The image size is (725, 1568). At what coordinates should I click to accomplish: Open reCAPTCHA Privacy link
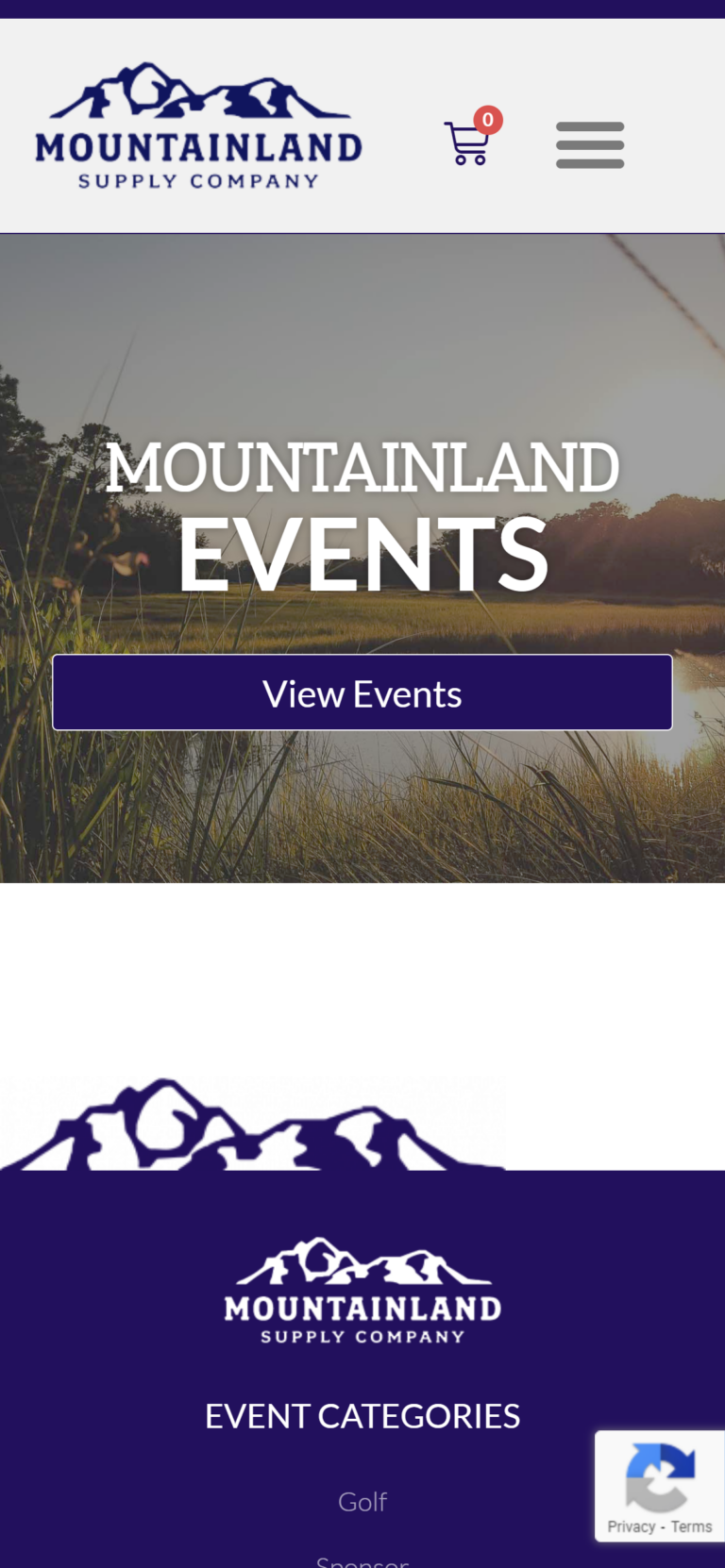631,1526
